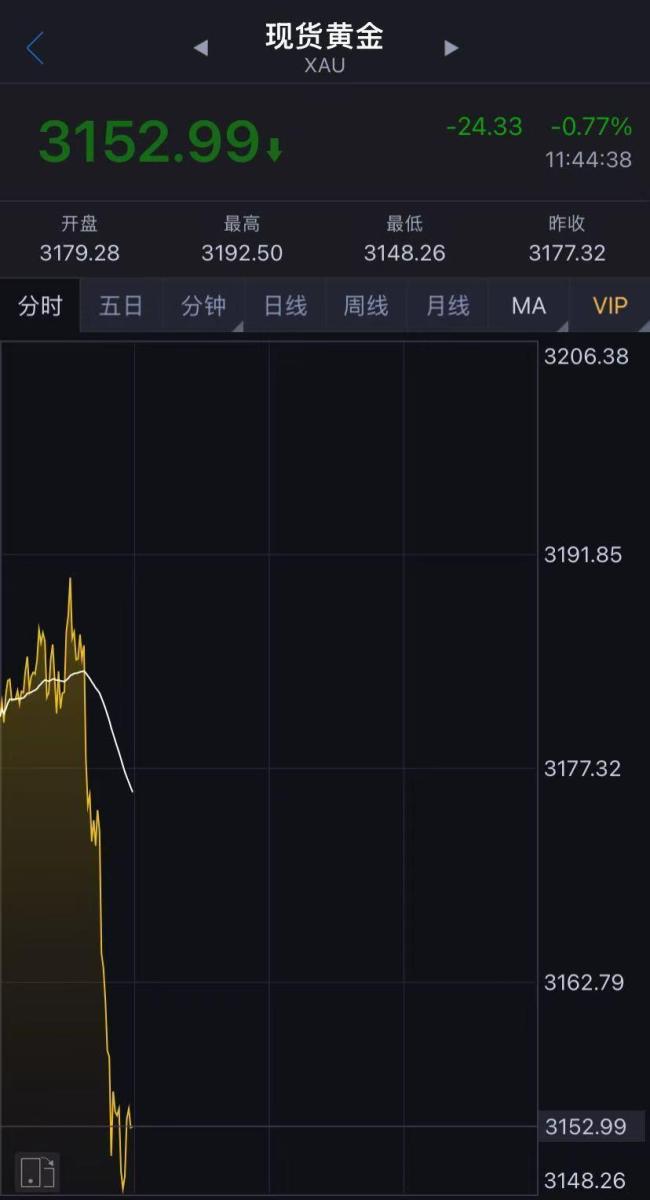Open the 分钟 interval dropdown
Image resolution: width=650 pixels, height=1200 pixels.
(x=203, y=306)
